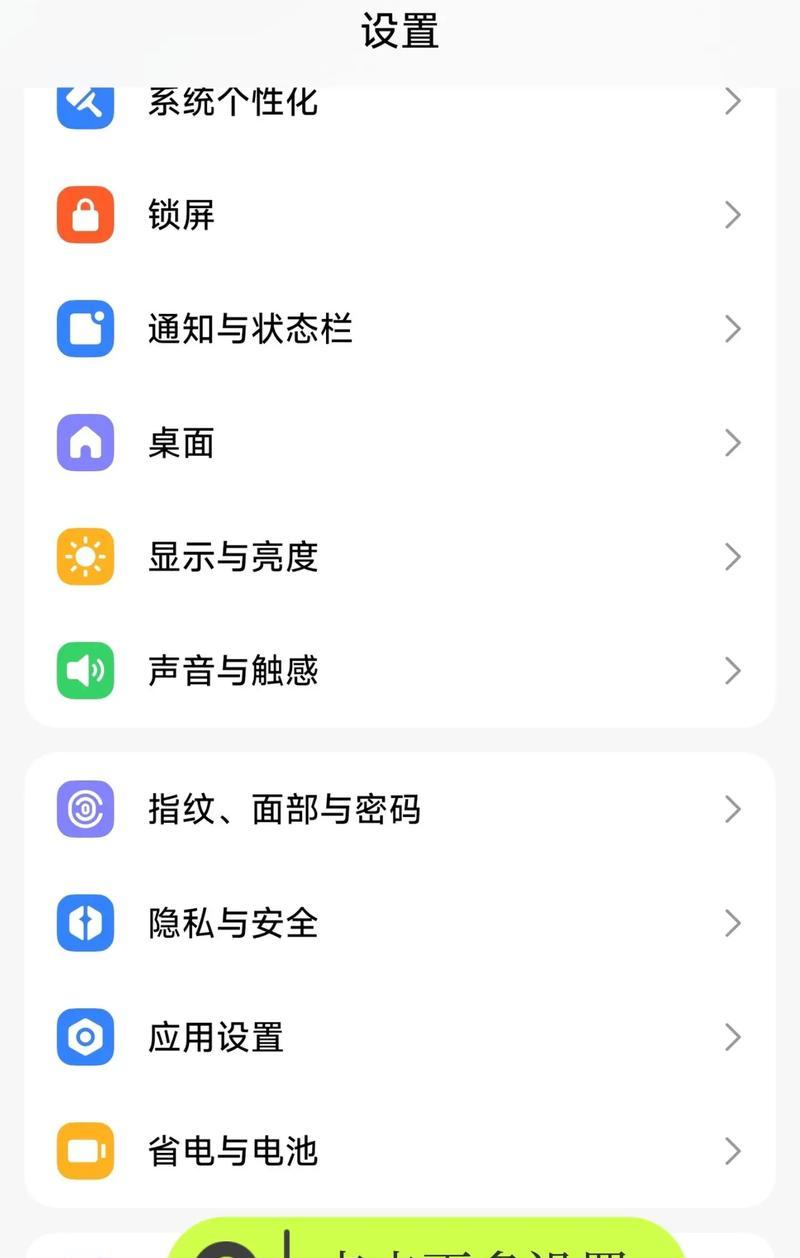Expand 省电与电池 with its chevron
The image size is (800, 1258).
click(x=733, y=1151)
